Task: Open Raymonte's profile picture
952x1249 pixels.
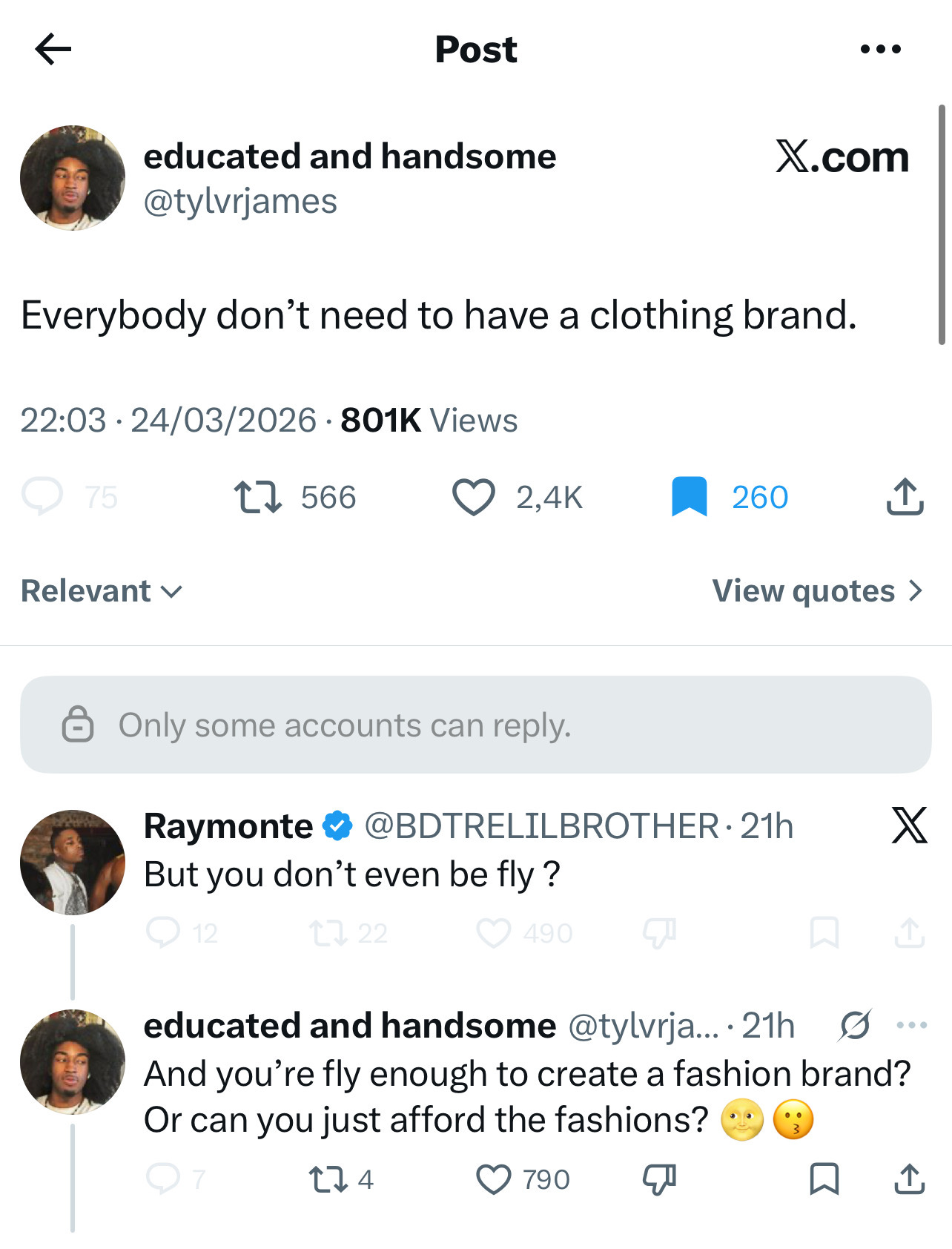Action: click(73, 862)
